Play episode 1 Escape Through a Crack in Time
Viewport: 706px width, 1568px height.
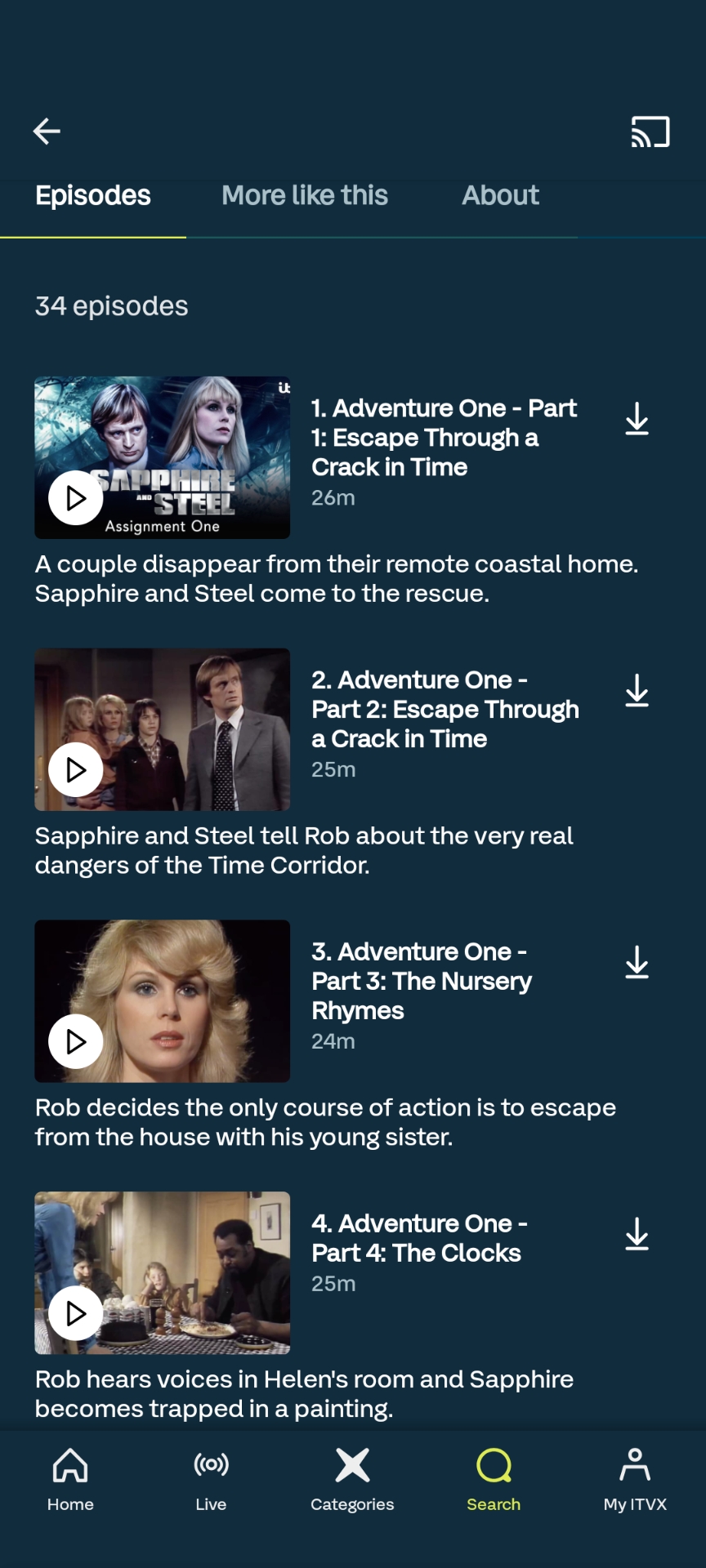76,497
